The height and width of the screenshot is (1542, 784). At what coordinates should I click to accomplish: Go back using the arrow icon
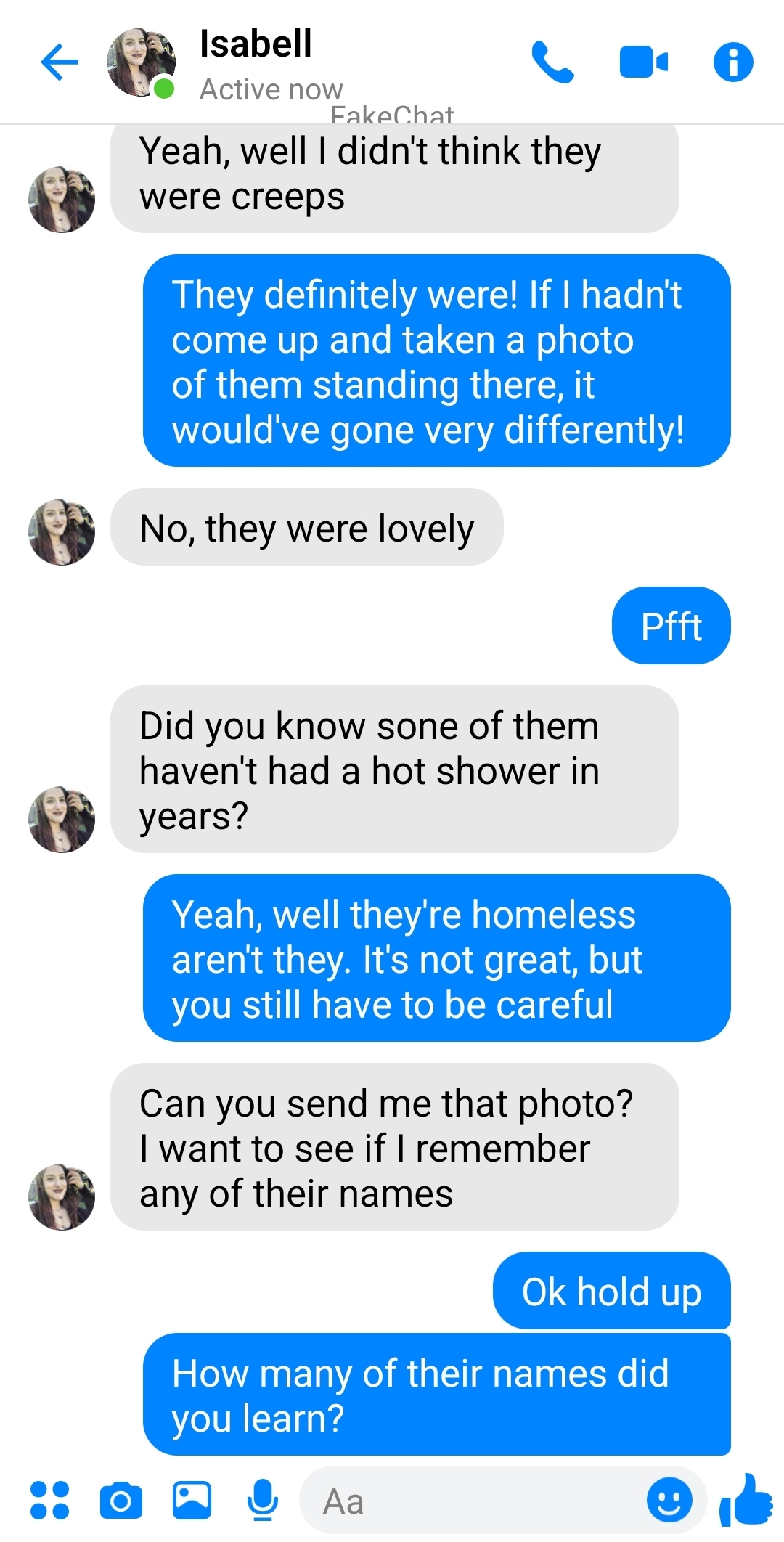tap(60, 62)
